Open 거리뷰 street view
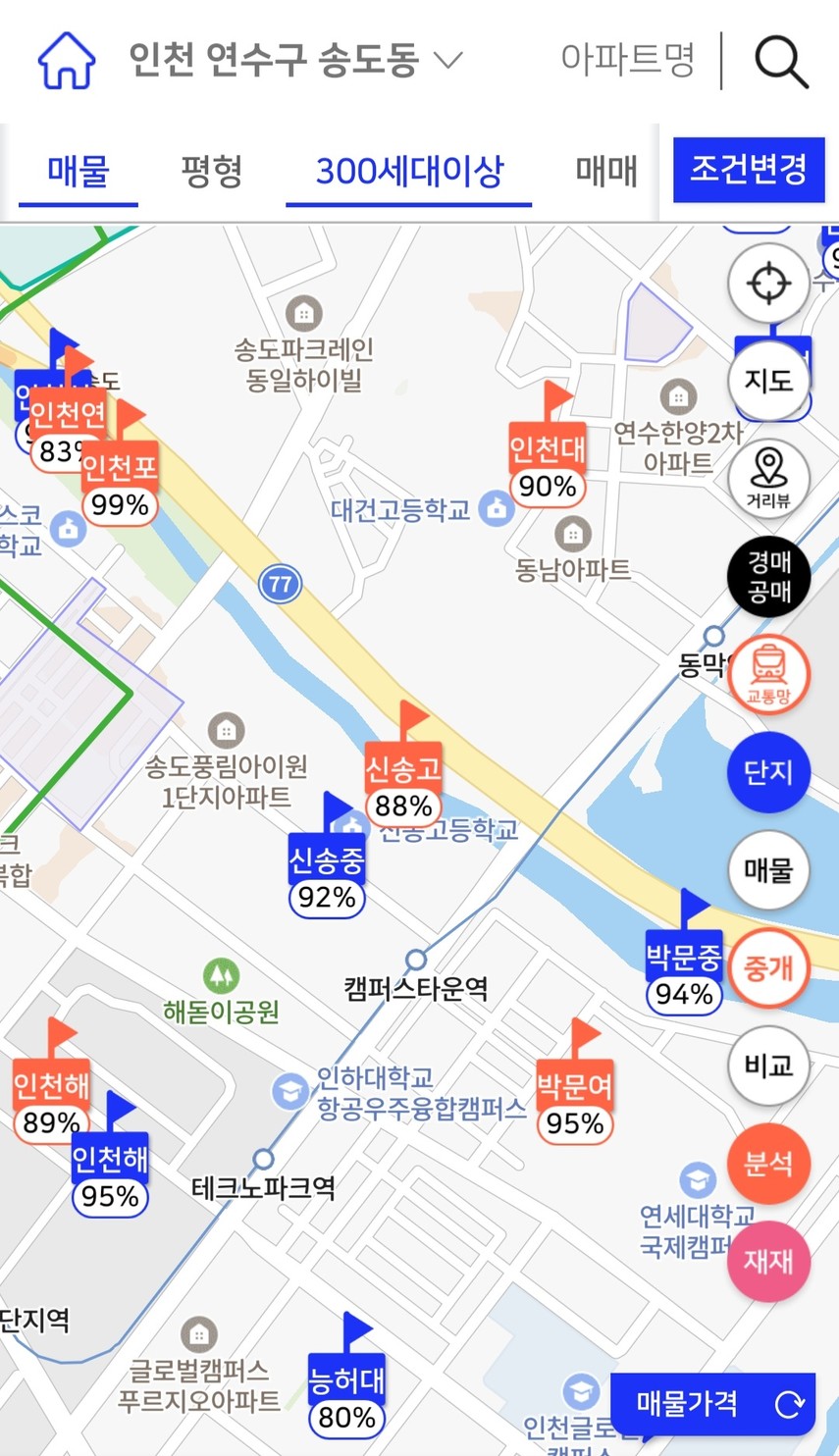839x1456 pixels. tap(768, 478)
